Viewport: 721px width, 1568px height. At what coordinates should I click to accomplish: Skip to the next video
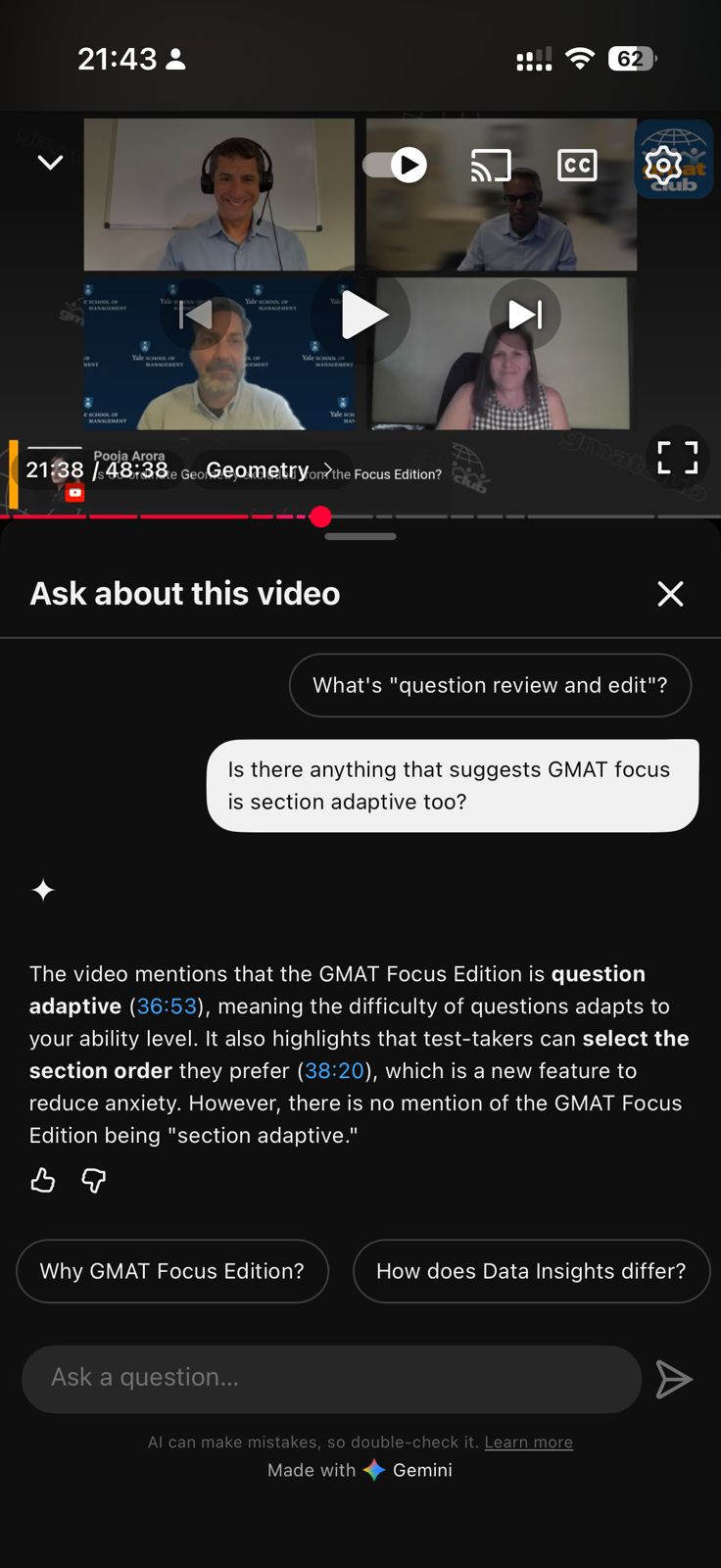525,315
